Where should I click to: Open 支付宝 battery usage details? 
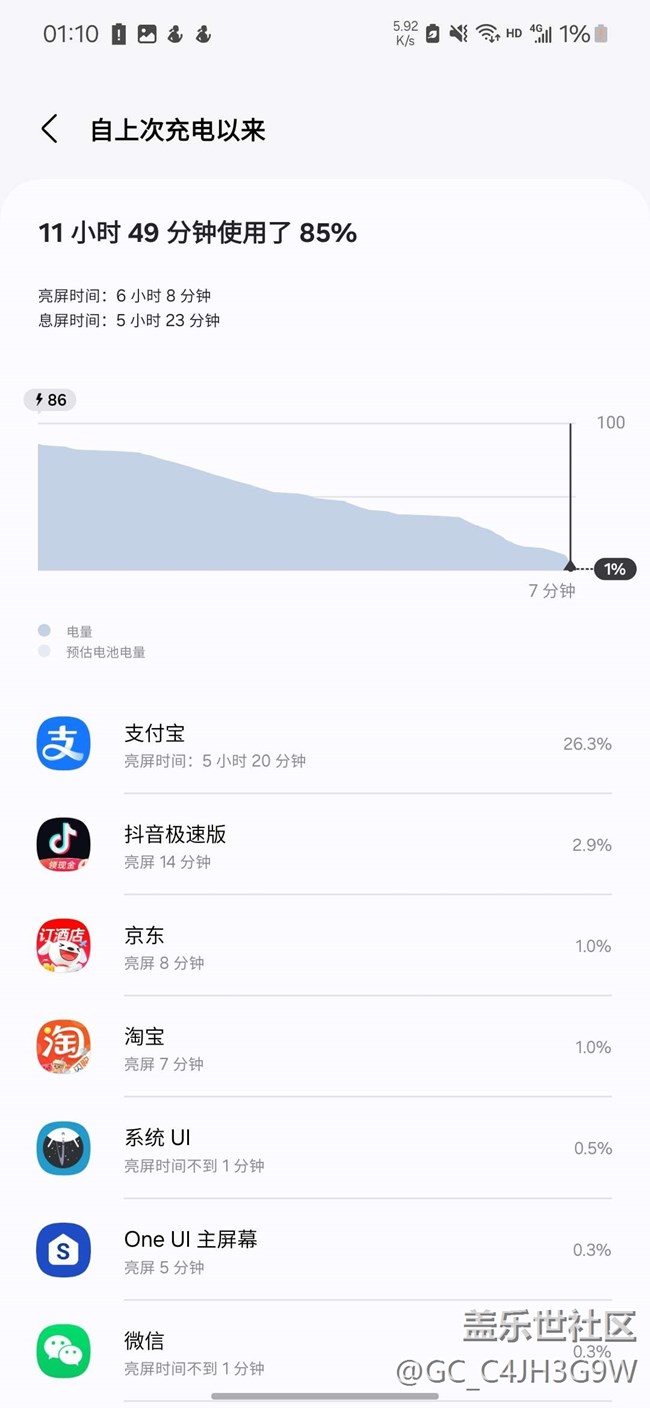(x=325, y=744)
